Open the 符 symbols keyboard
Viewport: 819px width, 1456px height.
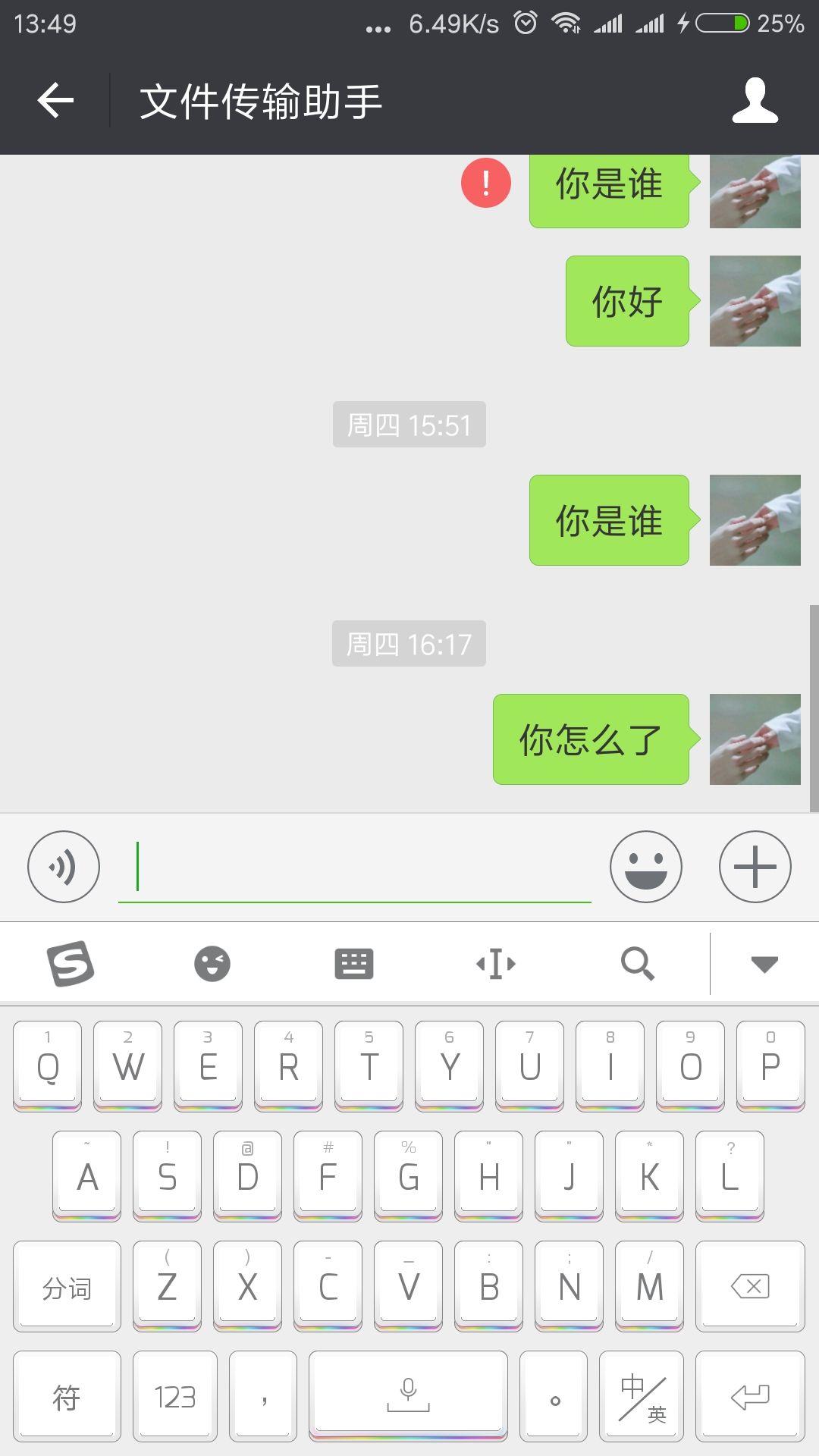pos(67,1396)
